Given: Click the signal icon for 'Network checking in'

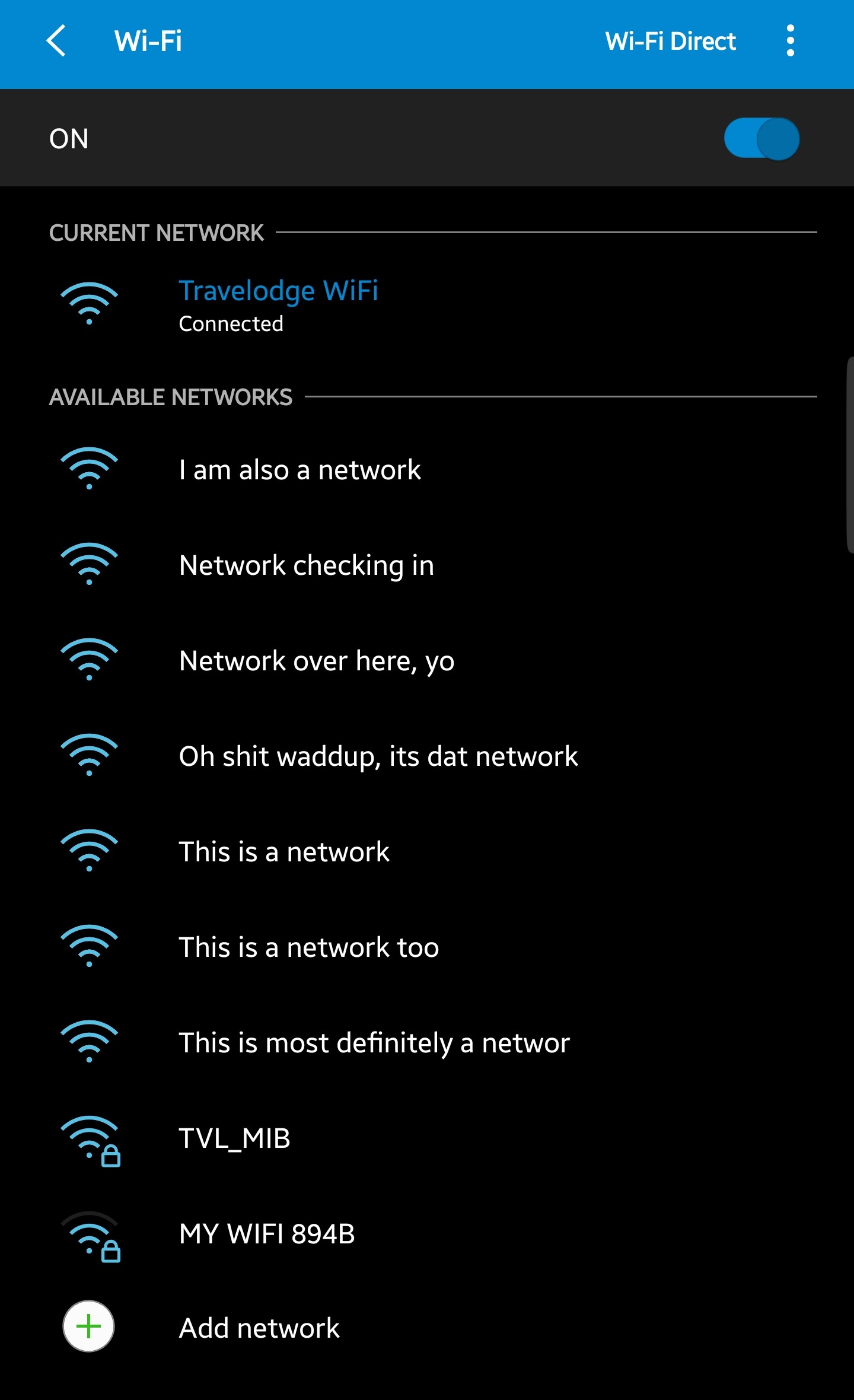Looking at the screenshot, I should pos(89,565).
